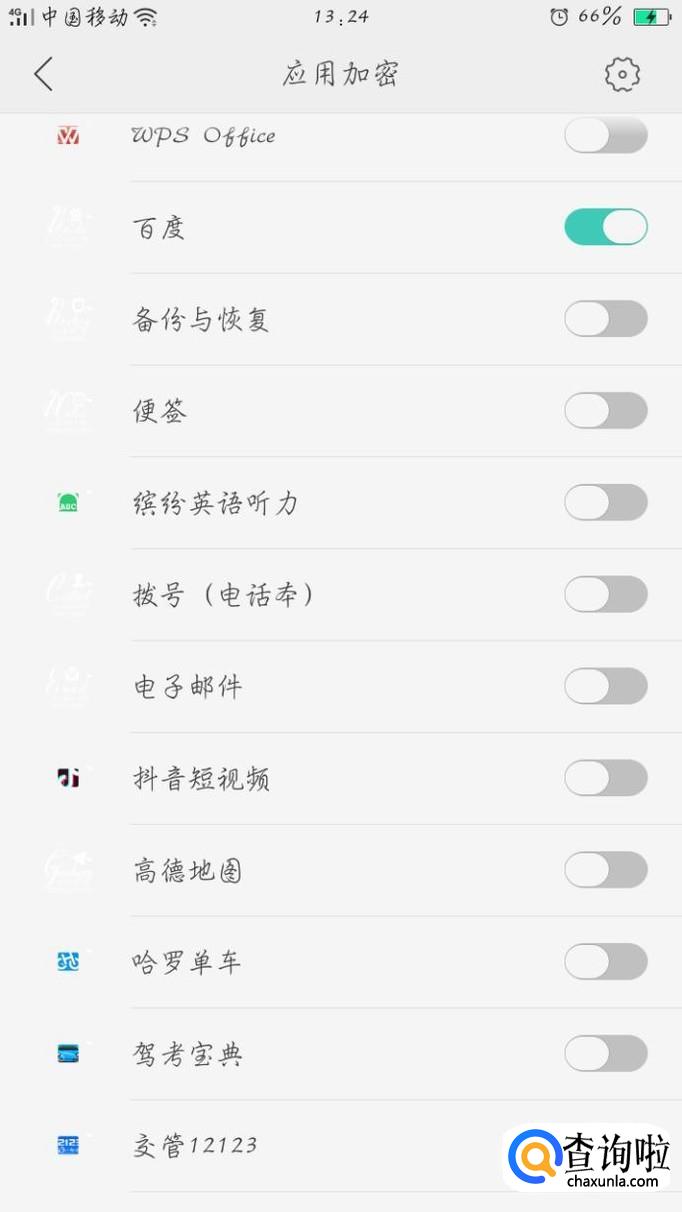
Task: Switch on encryption for 抖音短视频
Action: pyautogui.click(x=606, y=778)
